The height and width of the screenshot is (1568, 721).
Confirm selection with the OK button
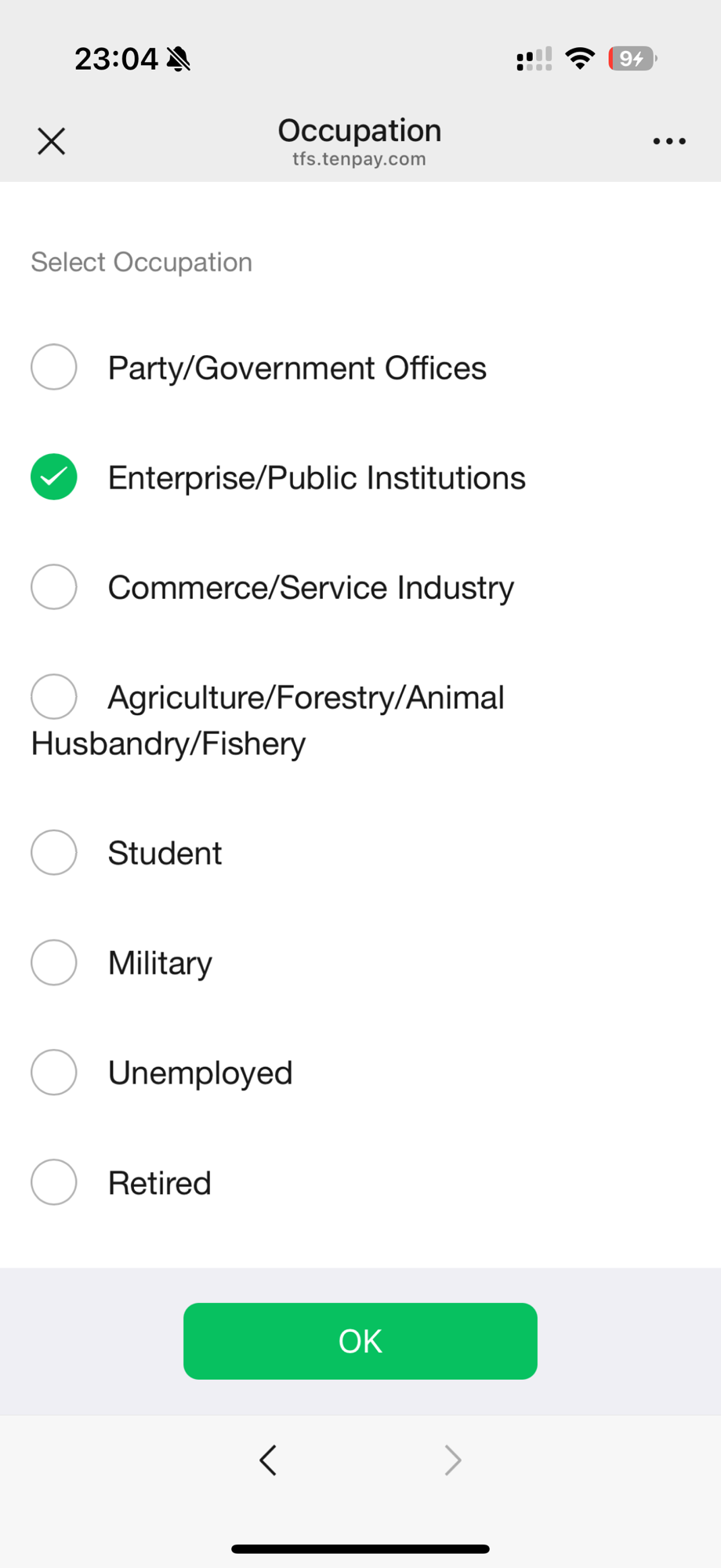(x=360, y=1341)
